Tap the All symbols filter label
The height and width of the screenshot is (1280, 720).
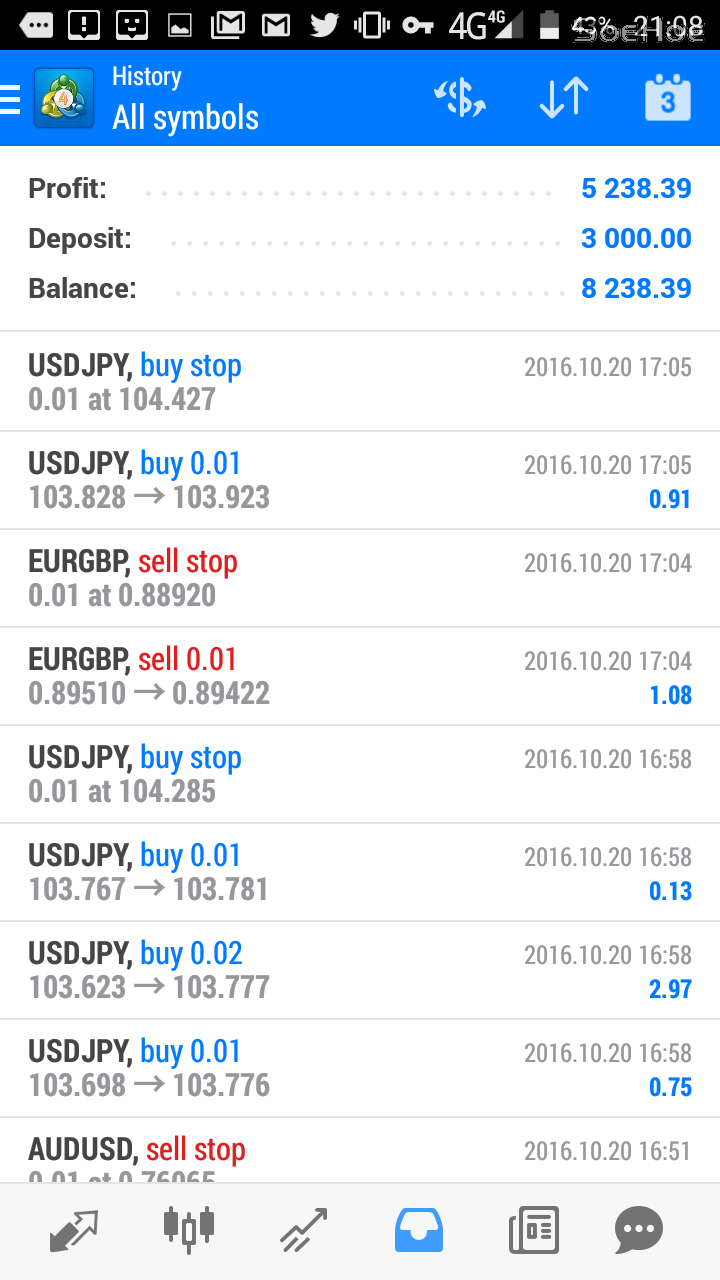tap(185, 118)
